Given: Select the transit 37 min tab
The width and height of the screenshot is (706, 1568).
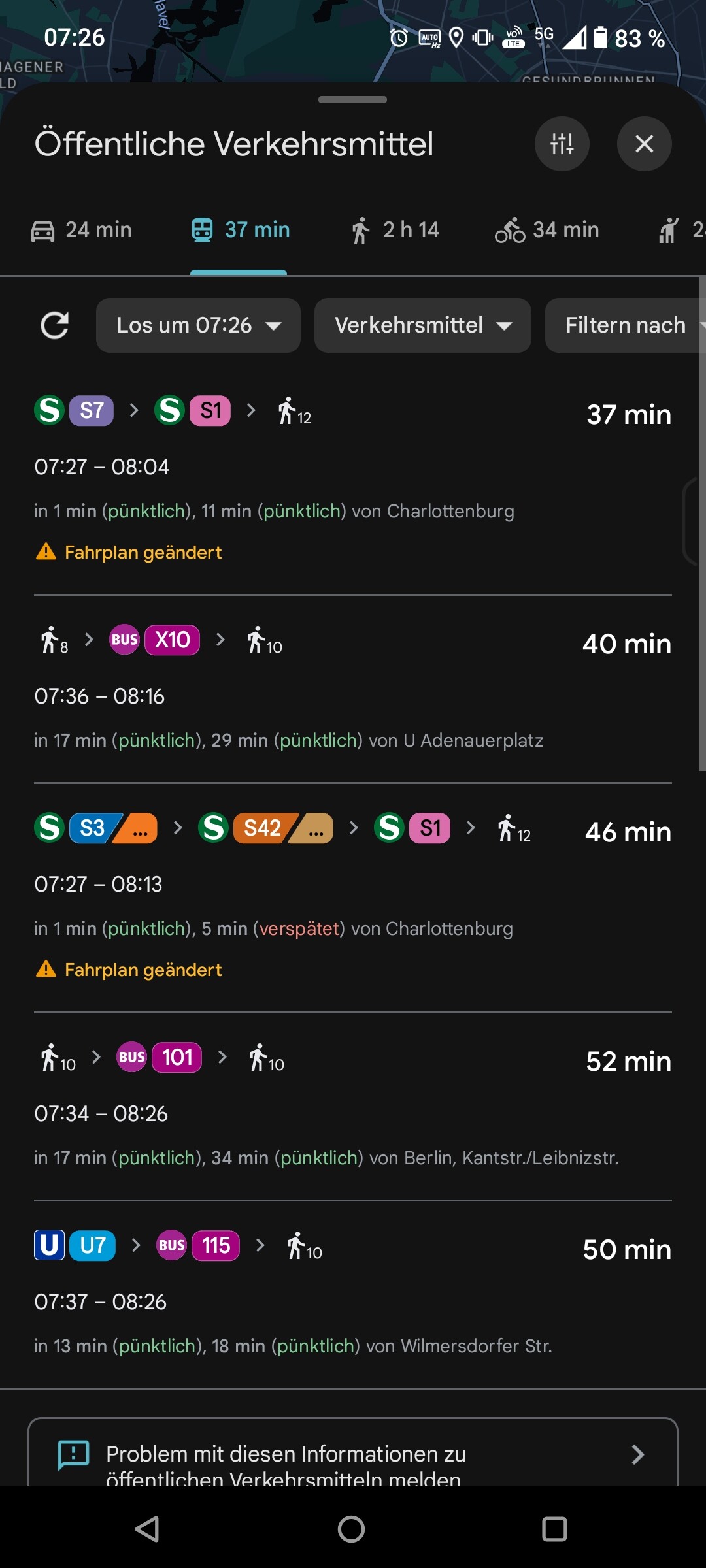Looking at the screenshot, I should (240, 230).
